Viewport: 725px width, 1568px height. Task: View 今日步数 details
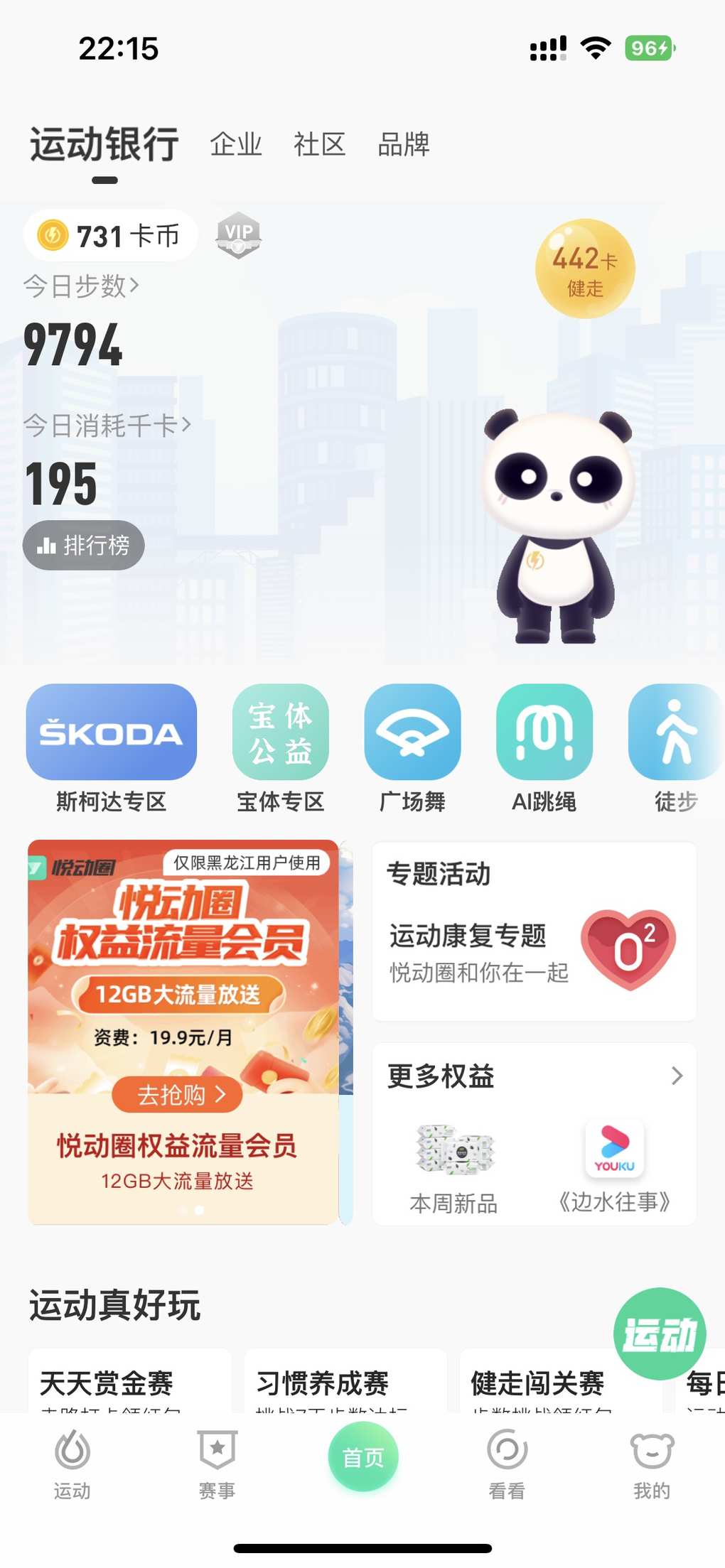pyautogui.click(x=81, y=286)
